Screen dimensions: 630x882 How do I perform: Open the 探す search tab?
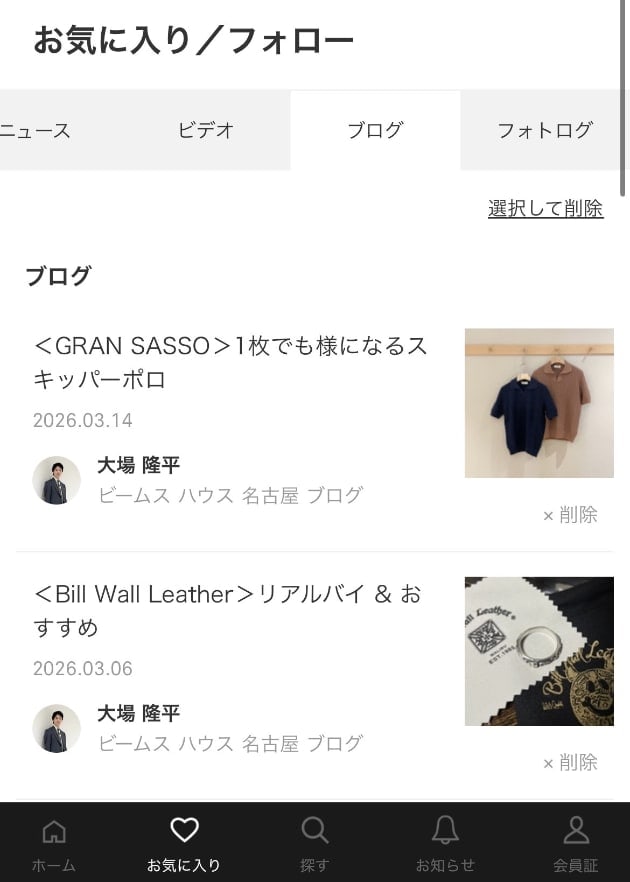[314, 843]
